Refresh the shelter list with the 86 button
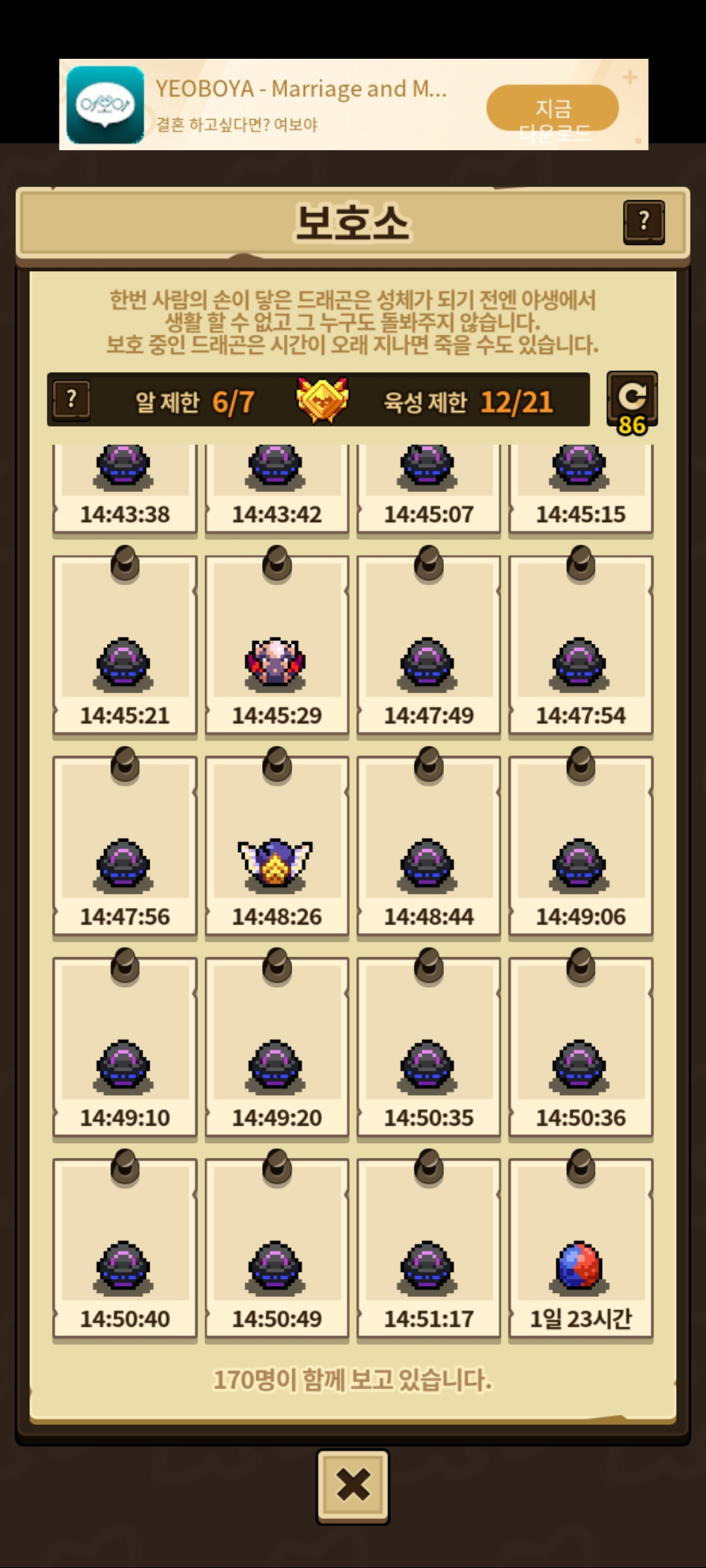 632,402
